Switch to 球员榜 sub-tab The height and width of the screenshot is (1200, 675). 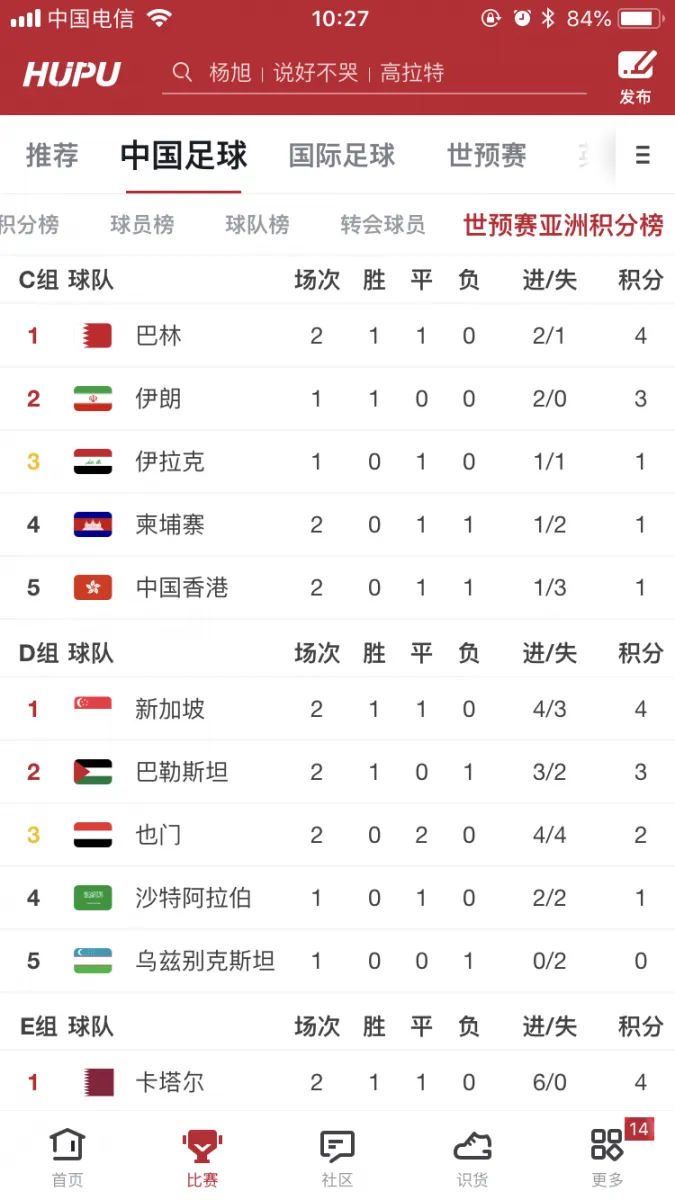(x=142, y=225)
